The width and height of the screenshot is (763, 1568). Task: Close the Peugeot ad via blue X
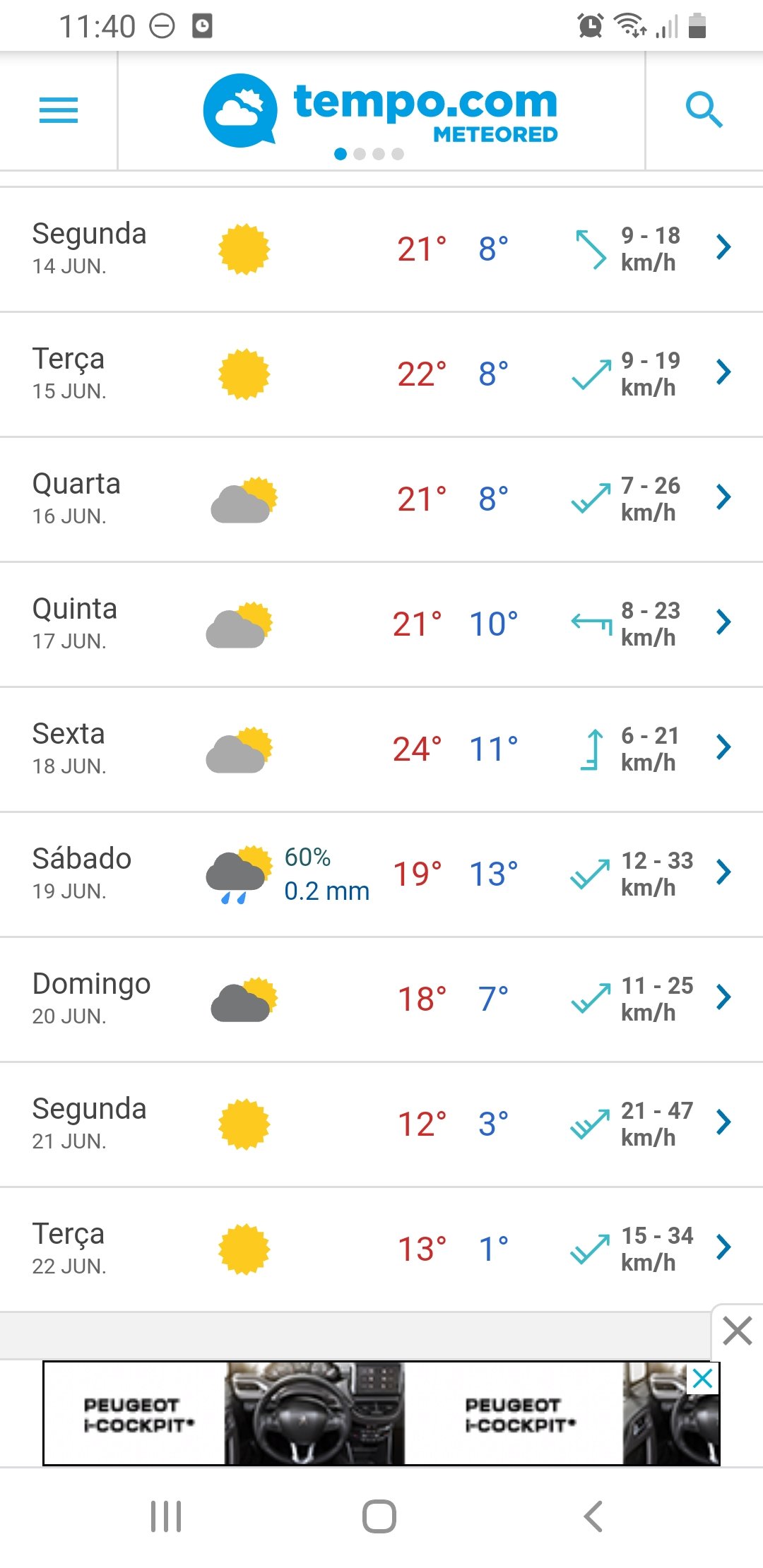coord(702,1378)
